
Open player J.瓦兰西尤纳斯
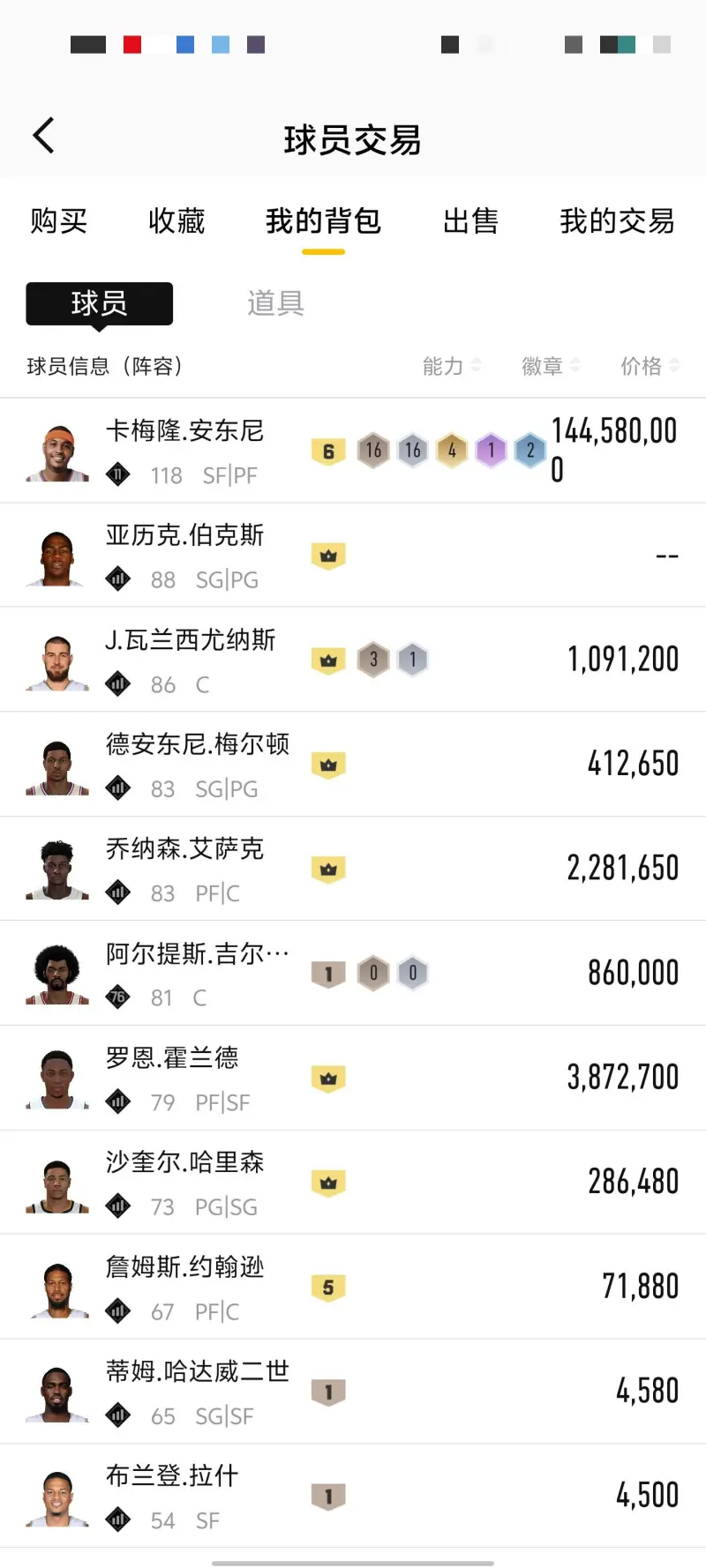click(x=190, y=659)
